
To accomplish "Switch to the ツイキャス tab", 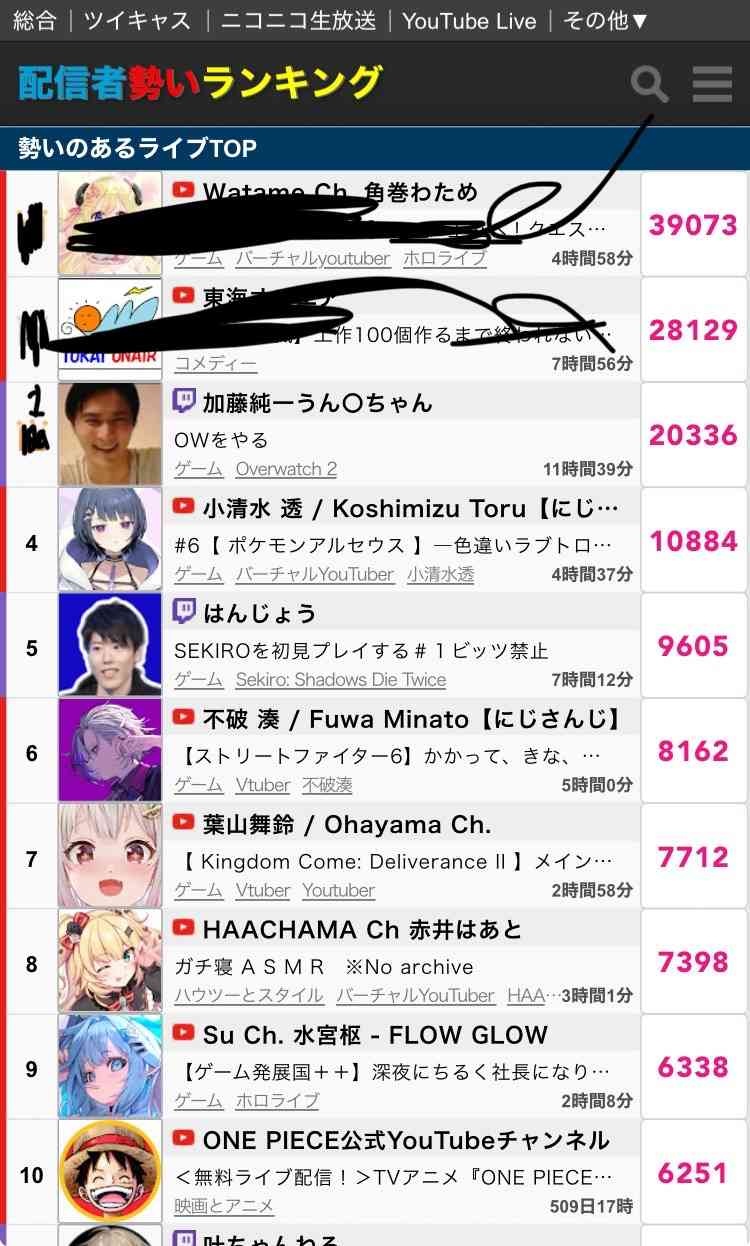I will coord(137,21).
